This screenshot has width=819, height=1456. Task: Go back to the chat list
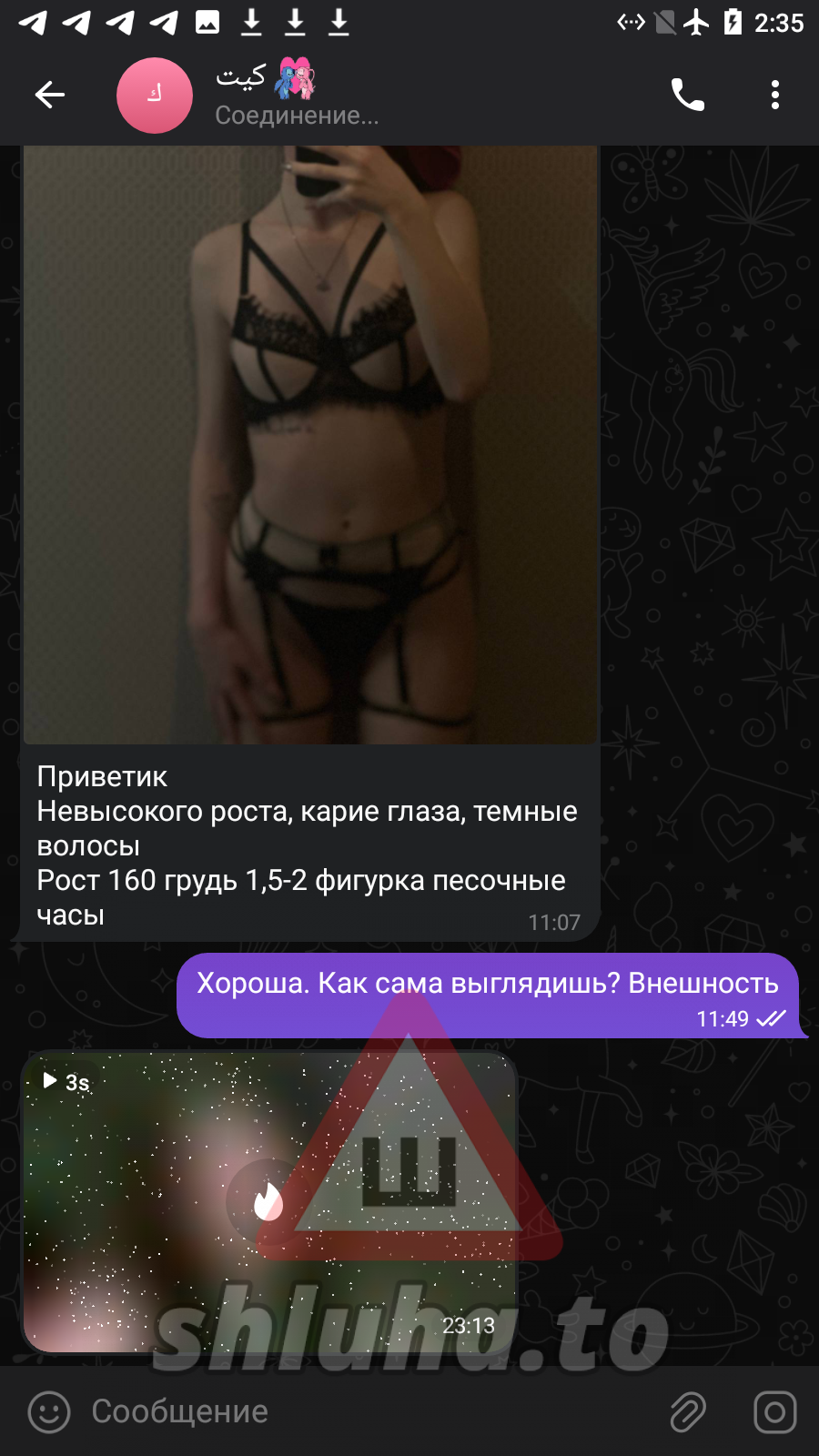(x=50, y=95)
